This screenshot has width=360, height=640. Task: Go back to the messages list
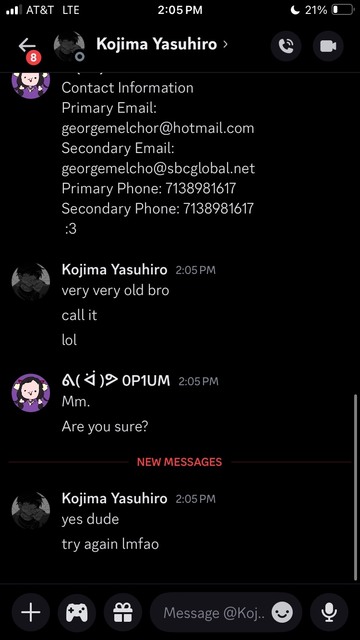[x=27, y=46]
